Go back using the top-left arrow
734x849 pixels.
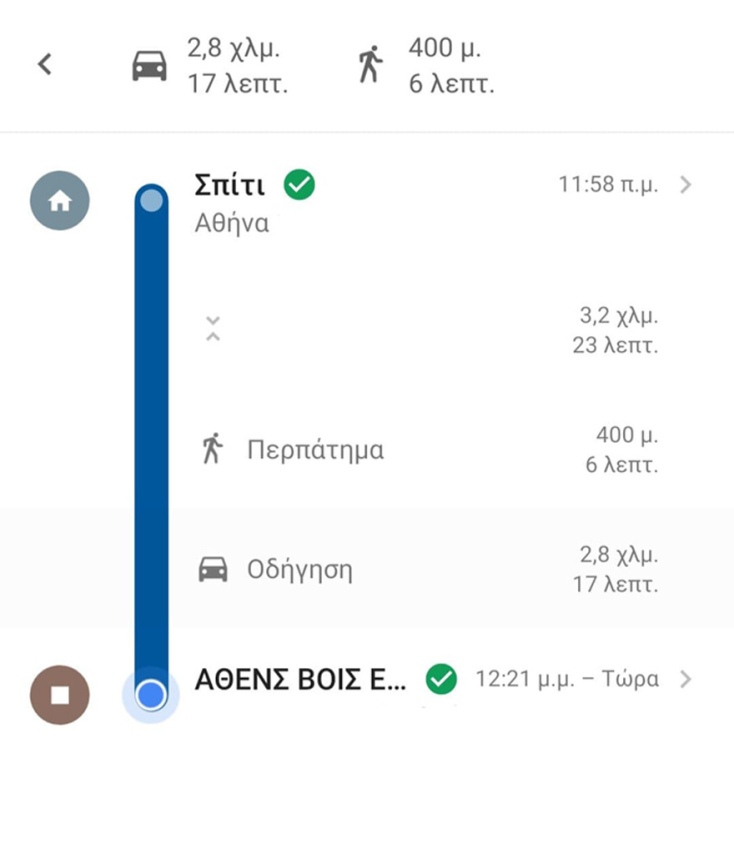pyautogui.click(x=44, y=65)
